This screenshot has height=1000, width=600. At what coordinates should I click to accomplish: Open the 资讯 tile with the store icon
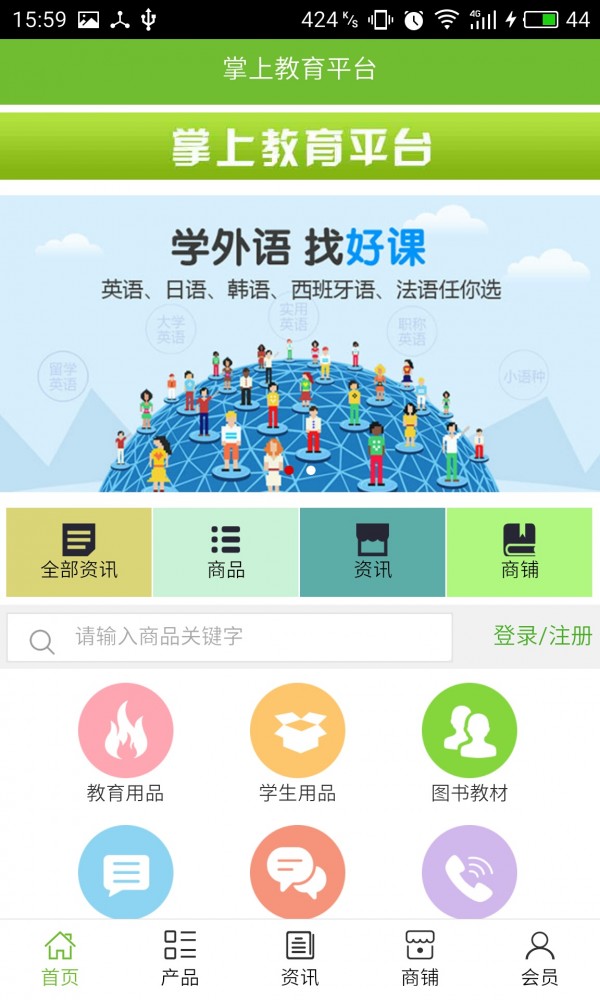pos(373,552)
